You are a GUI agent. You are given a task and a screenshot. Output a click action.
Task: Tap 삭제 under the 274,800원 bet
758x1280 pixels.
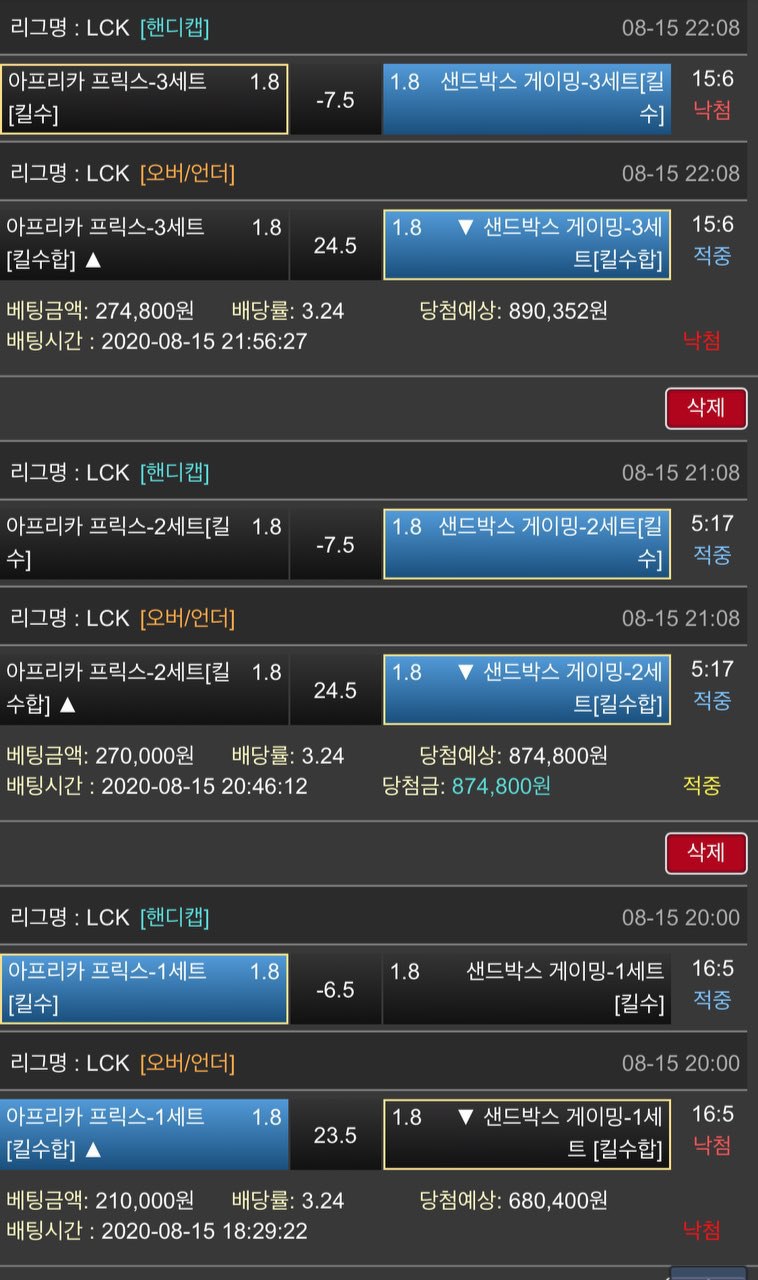706,408
